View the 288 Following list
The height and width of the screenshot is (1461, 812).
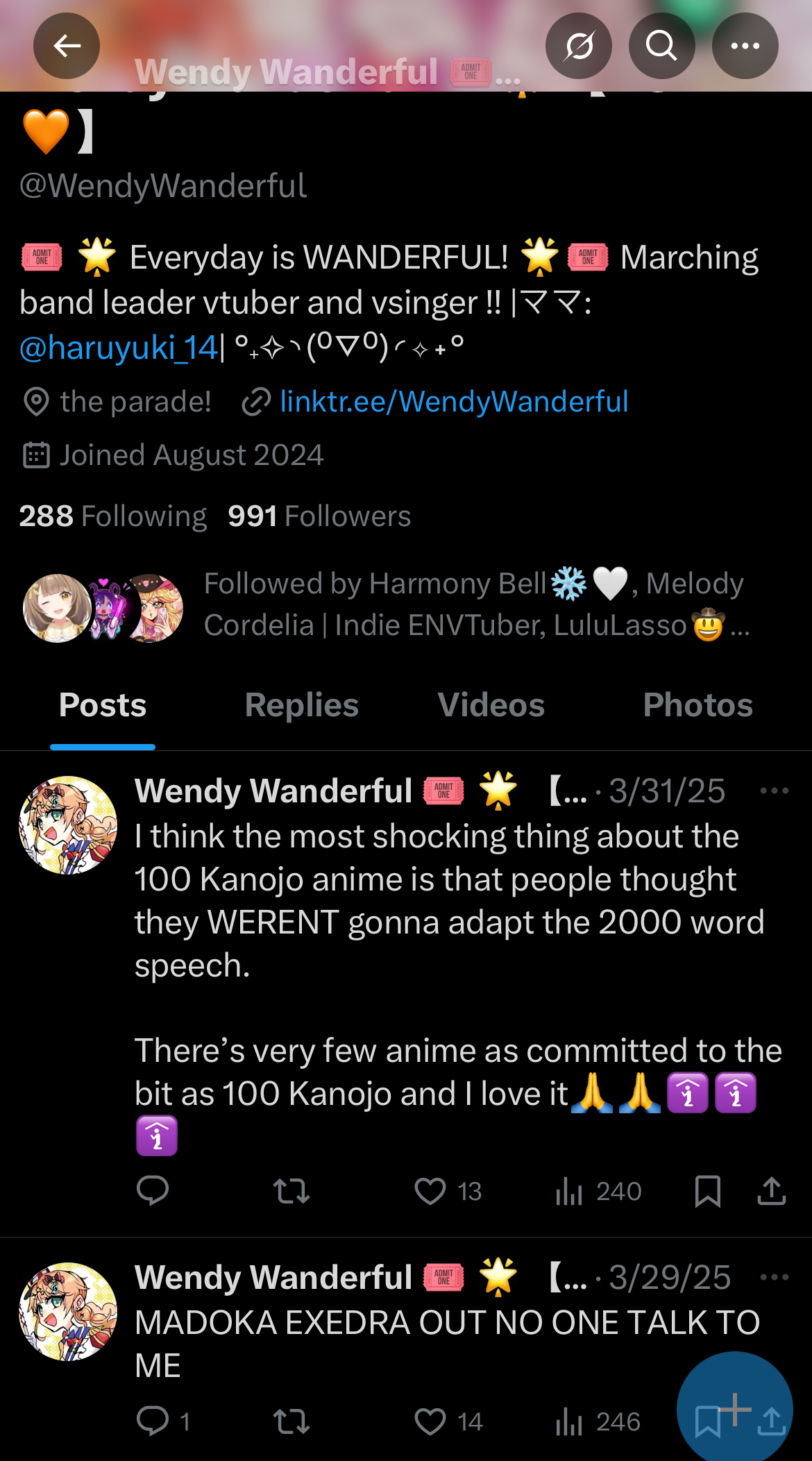[113, 516]
